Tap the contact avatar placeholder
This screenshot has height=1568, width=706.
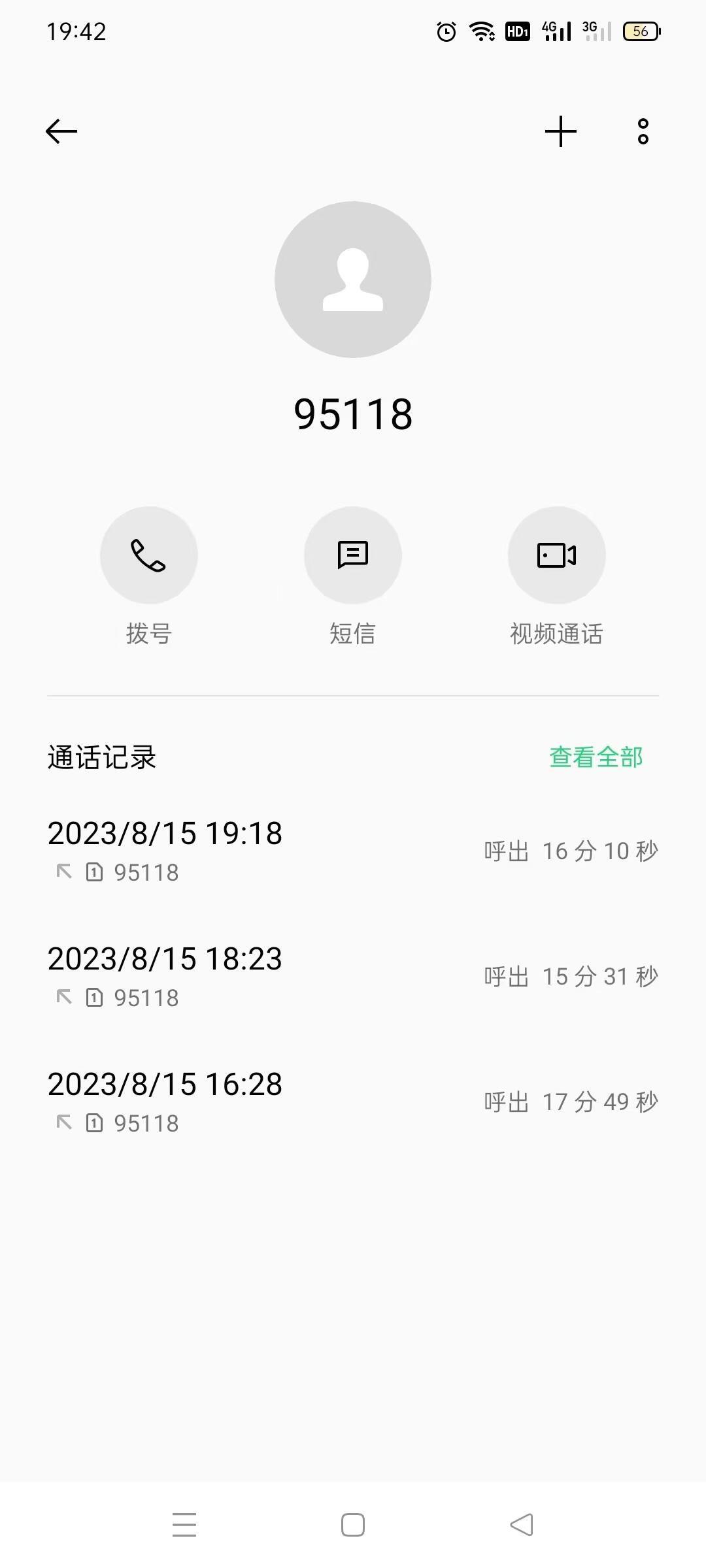[x=353, y=280]
